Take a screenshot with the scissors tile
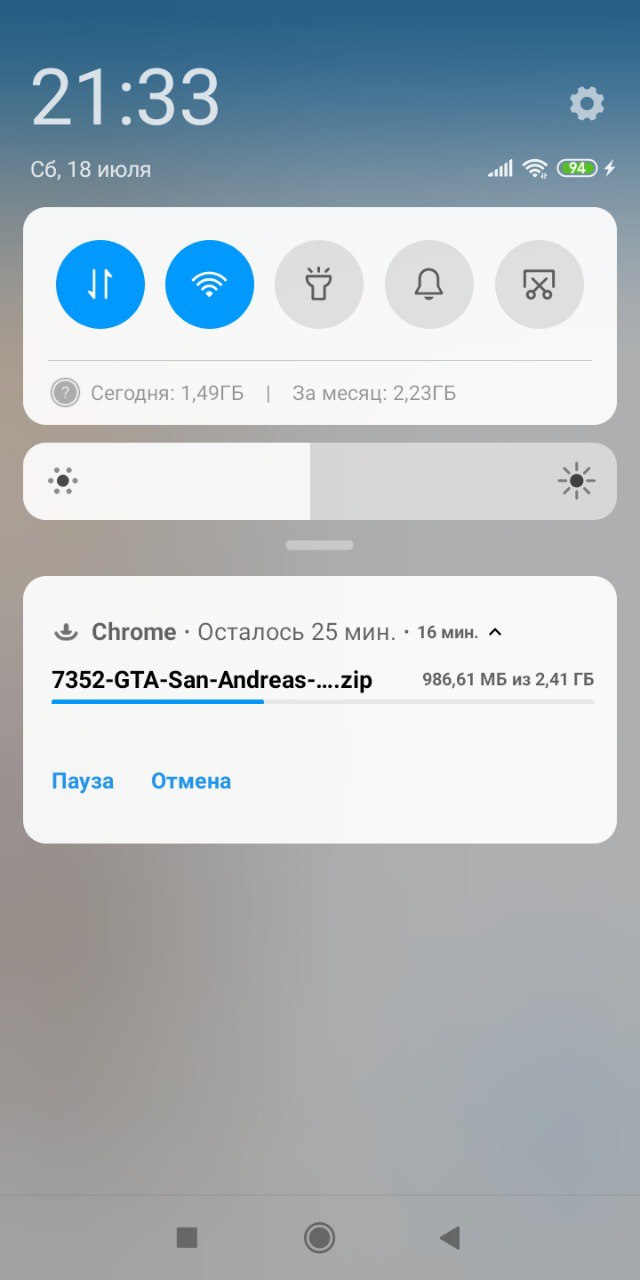This screenshot has height=1280, width=640. pyautogui.click(x=539, y=284)
